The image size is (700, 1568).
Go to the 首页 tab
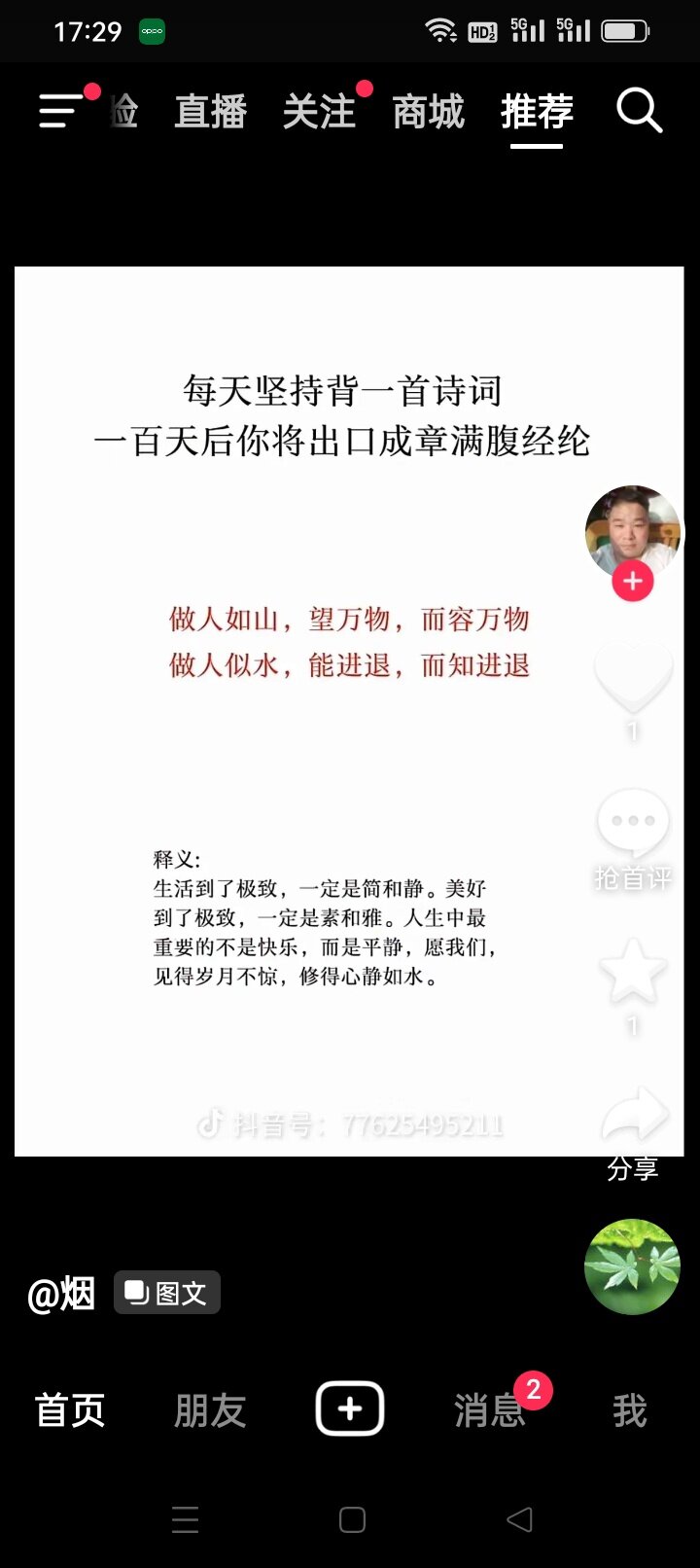tap(70, 1409)
